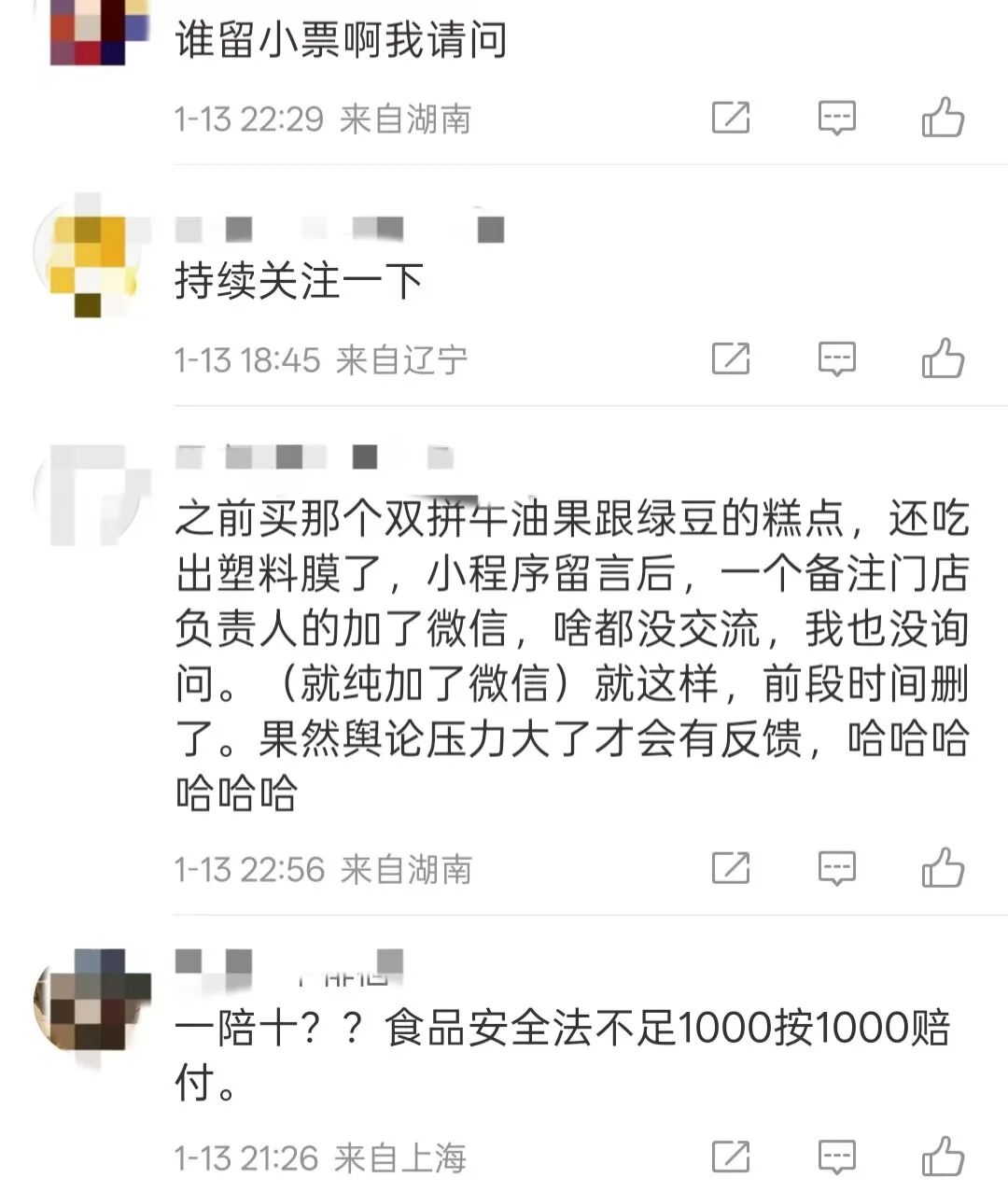Viewport: 1008px width, 1192px height.
Task: Open replies to the 双拼牛油果 pastry comment
Action: pyautogui.click(x=838, y=868)
